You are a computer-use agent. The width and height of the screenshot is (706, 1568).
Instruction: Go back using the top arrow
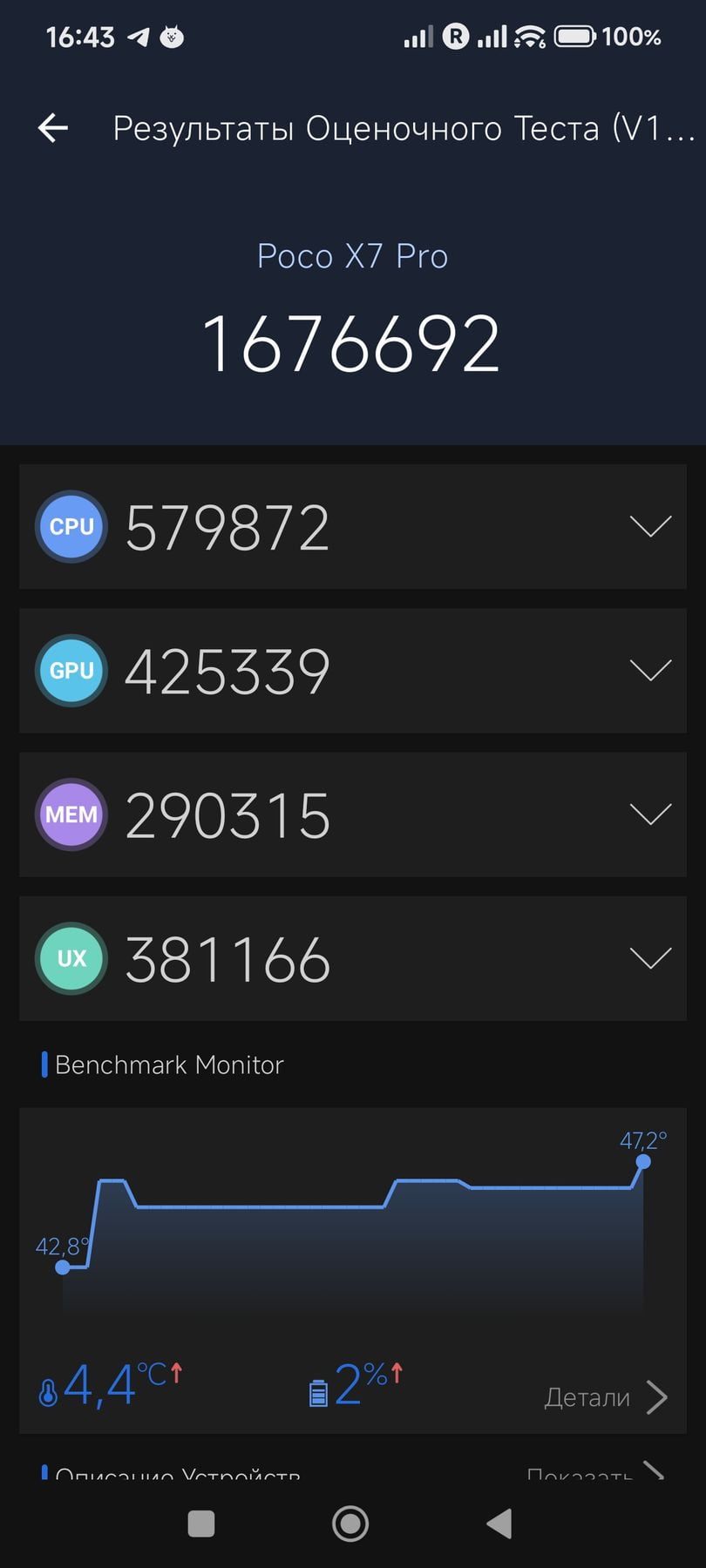tap(53, 128)
